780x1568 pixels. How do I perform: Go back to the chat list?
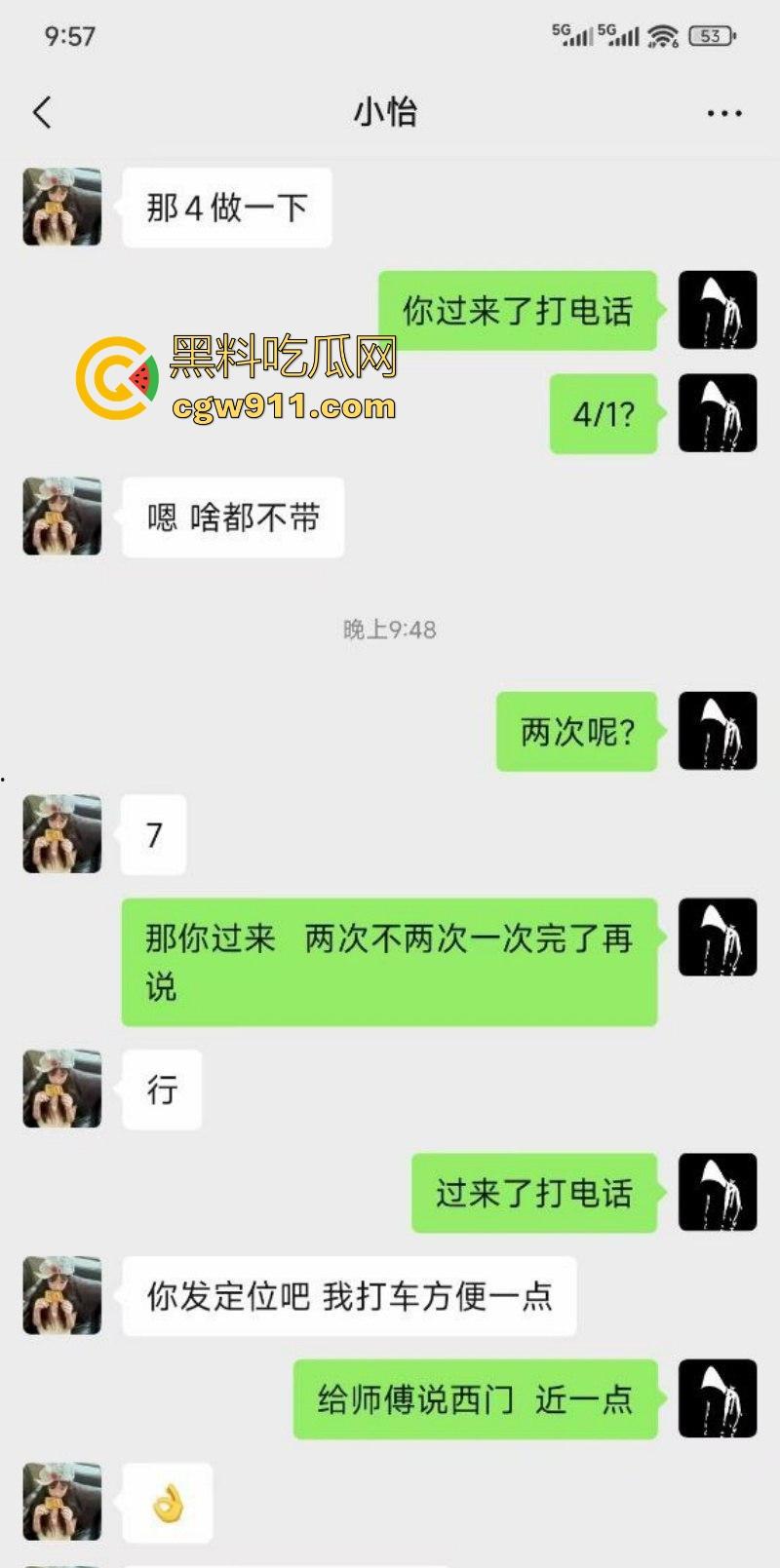pos(41,113)
